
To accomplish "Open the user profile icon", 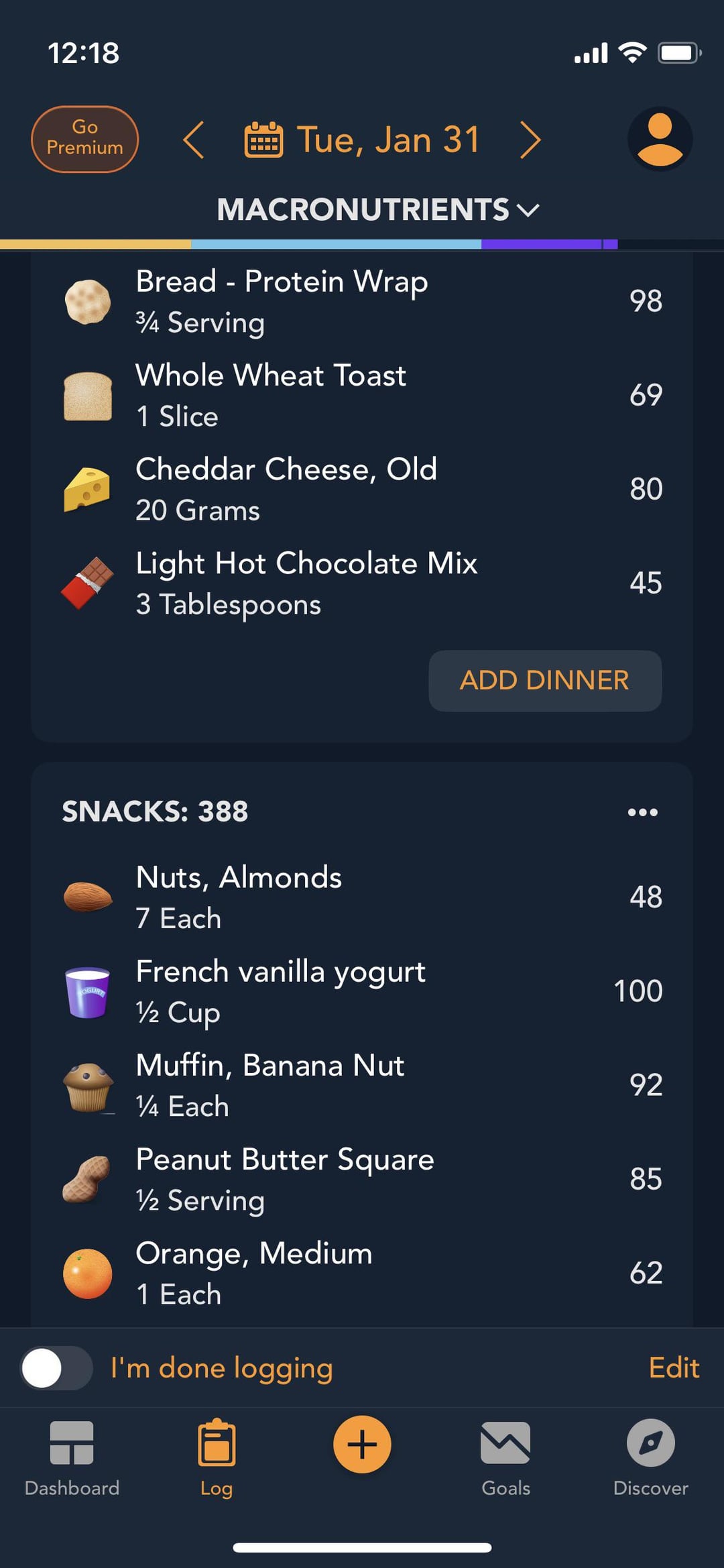I will pos(660,139).
